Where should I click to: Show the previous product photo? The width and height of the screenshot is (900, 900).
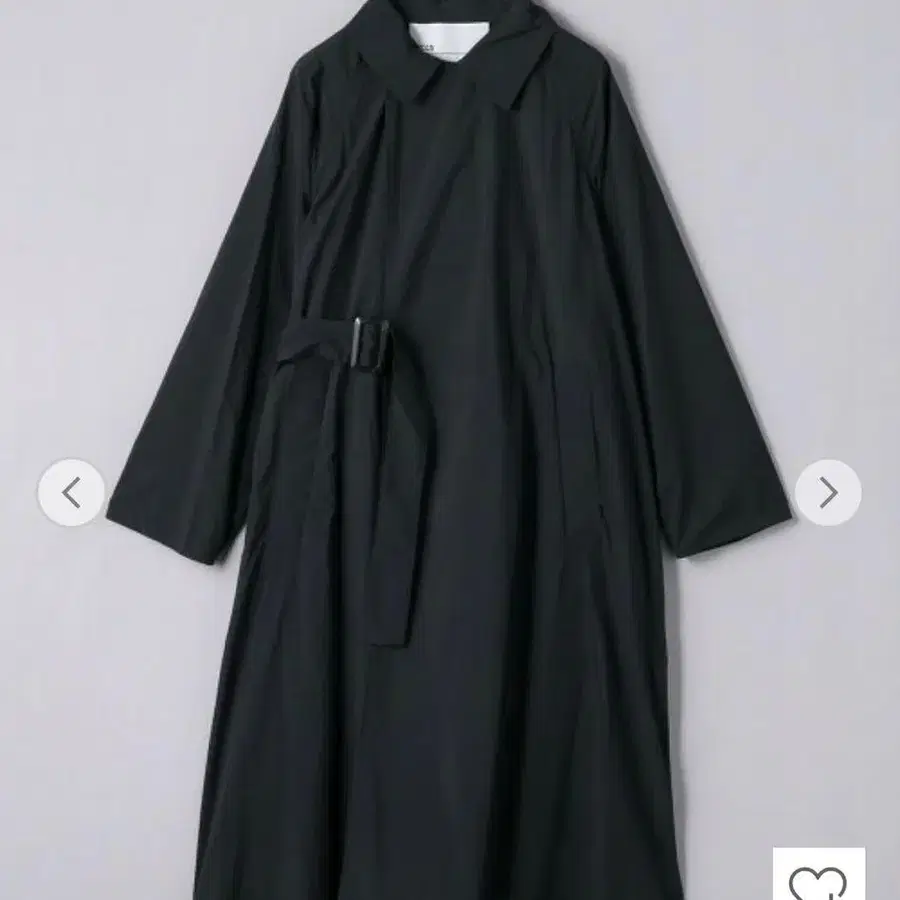(71, 492)
